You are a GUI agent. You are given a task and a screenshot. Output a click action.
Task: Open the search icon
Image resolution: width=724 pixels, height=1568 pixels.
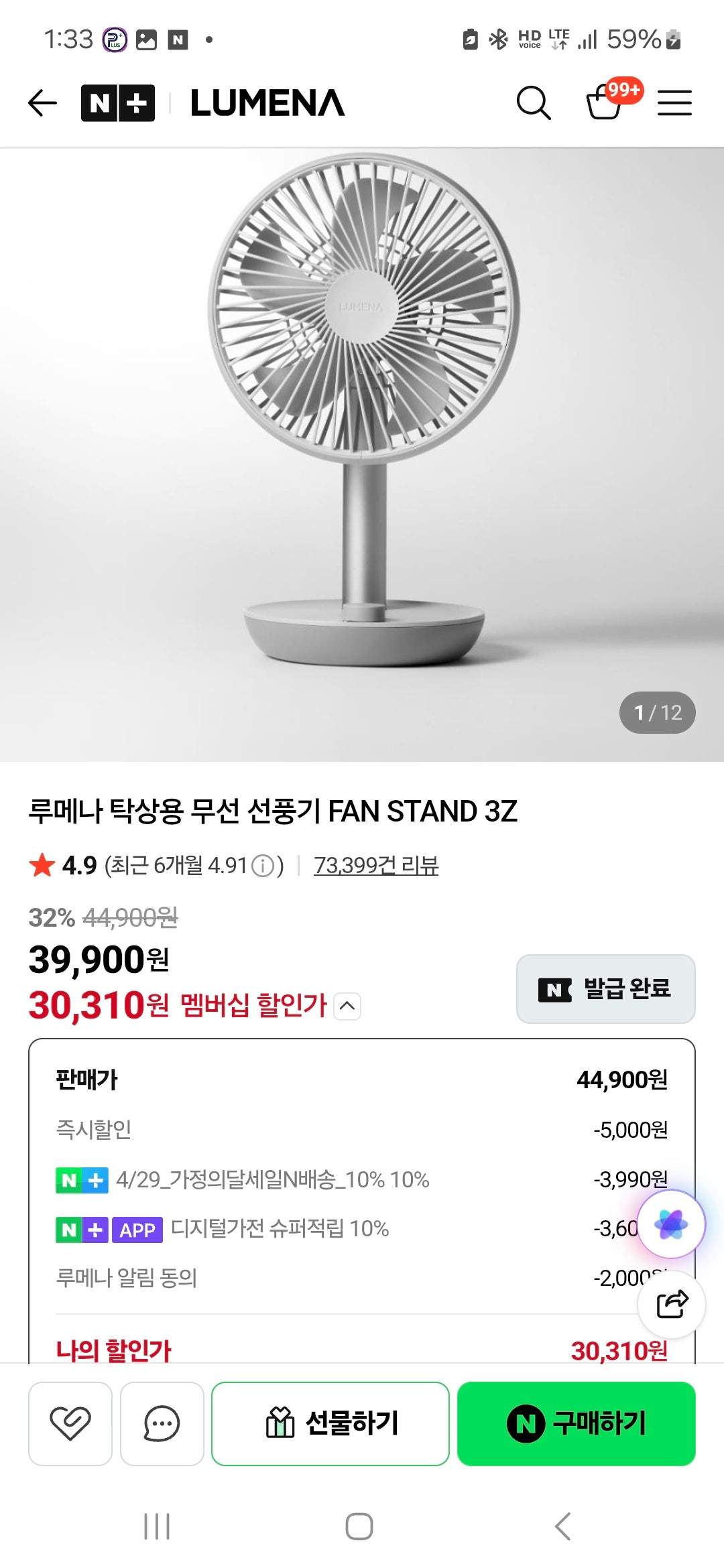(533, 104)
